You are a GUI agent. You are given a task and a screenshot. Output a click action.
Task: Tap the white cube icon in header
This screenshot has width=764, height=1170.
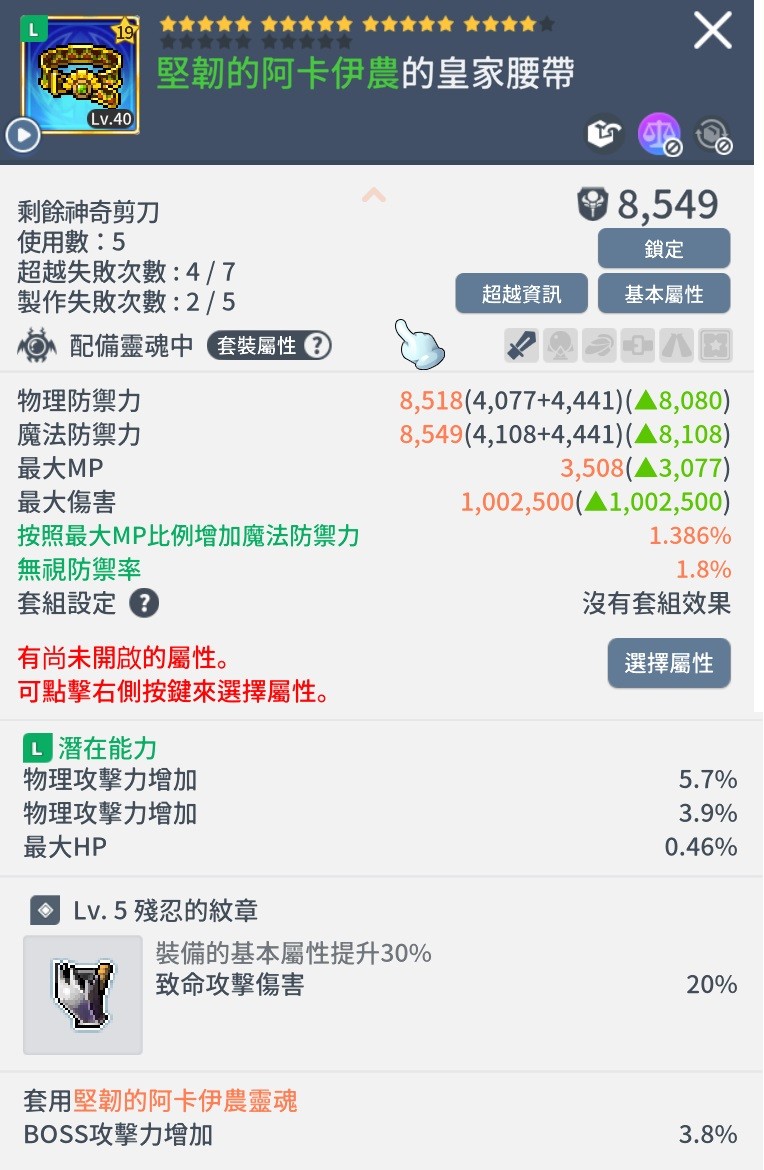604,134
